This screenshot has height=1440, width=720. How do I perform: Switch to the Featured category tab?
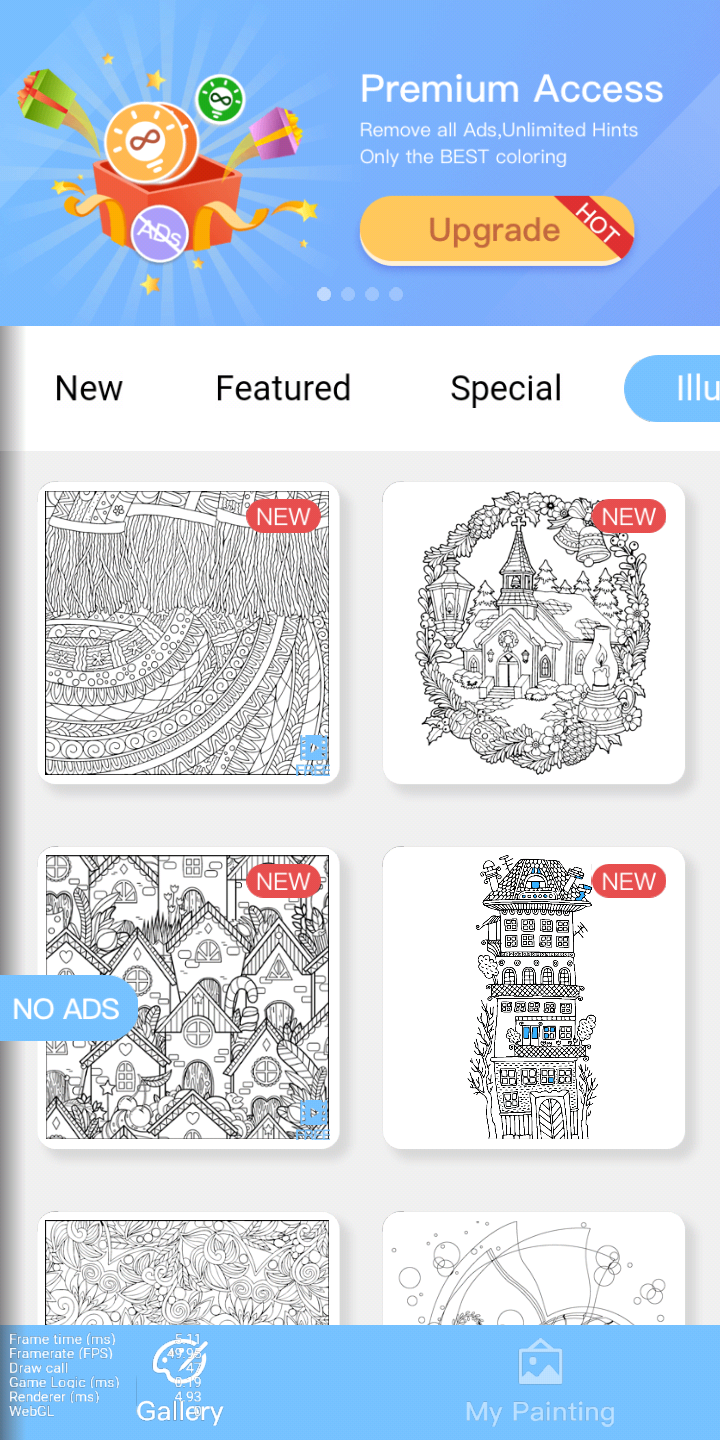tap(283, 388)
